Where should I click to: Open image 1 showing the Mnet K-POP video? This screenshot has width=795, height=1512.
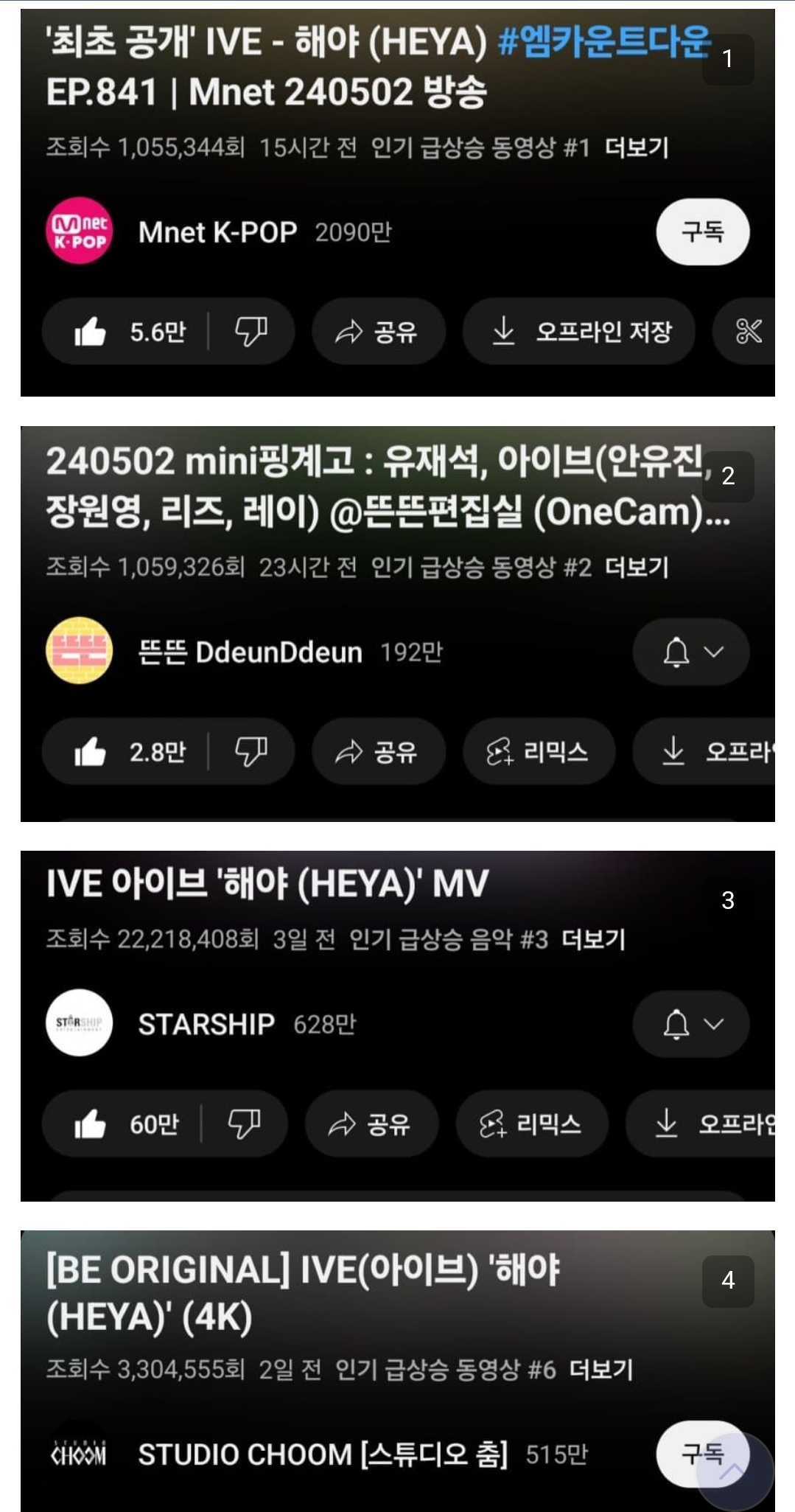coord(398,203)
